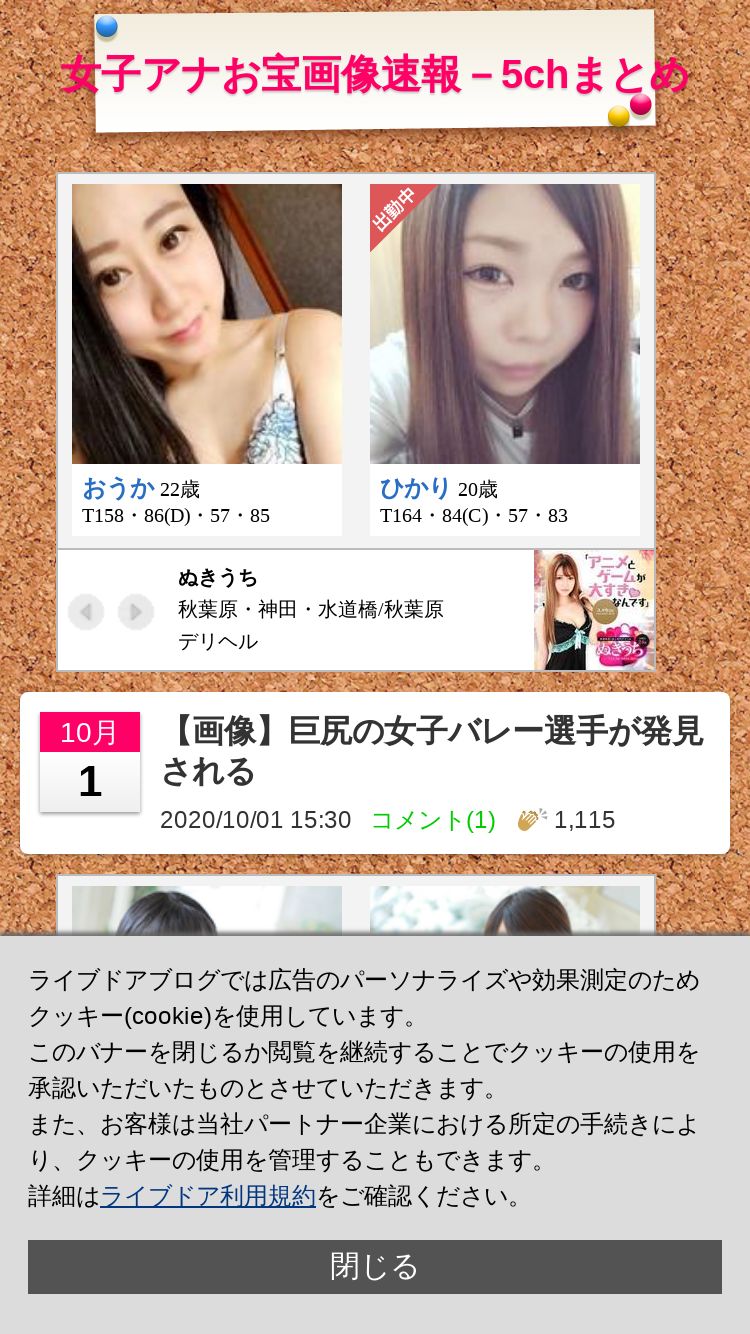Open the ぬきうち shop link
Screen dimensions: 750x1334
pyautogui.click(x=310, y=609)
